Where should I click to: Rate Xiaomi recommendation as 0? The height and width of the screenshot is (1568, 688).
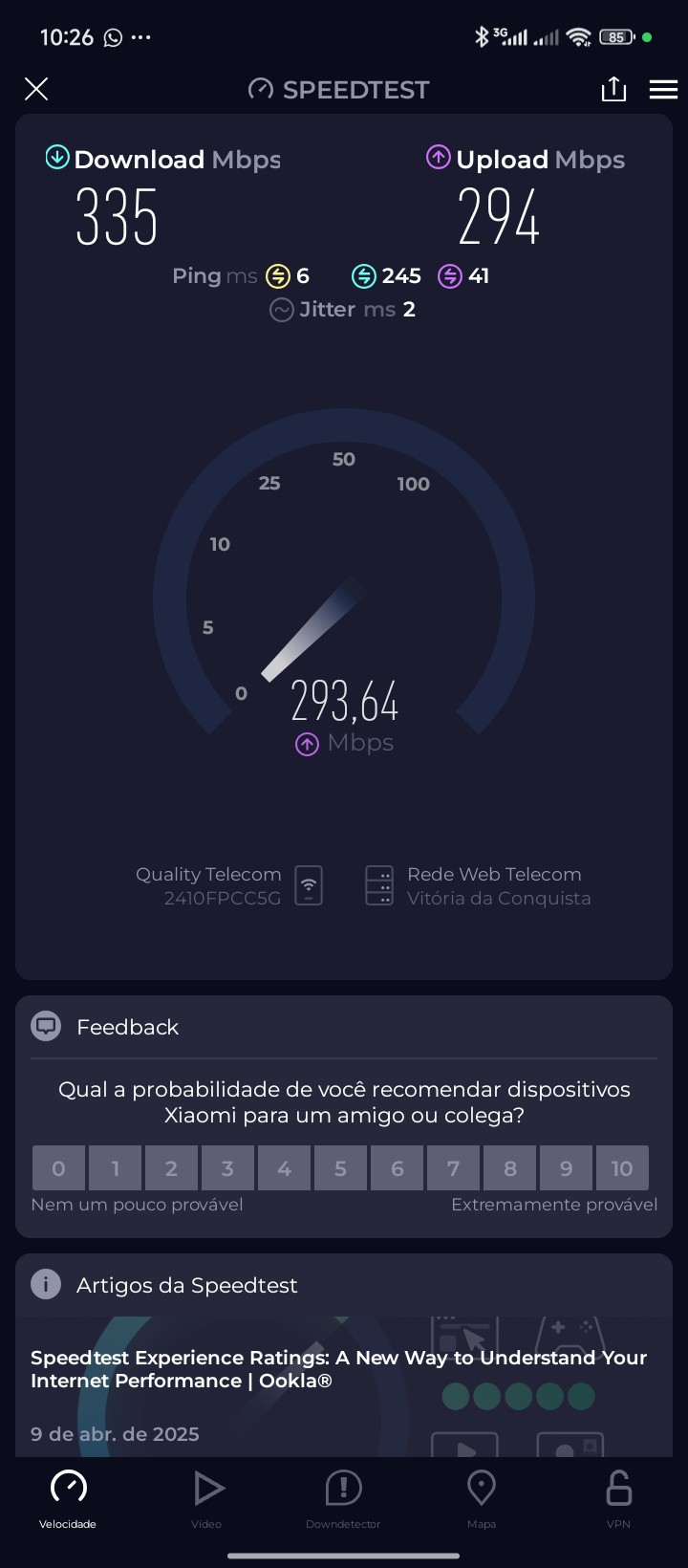coord(58,1168)
